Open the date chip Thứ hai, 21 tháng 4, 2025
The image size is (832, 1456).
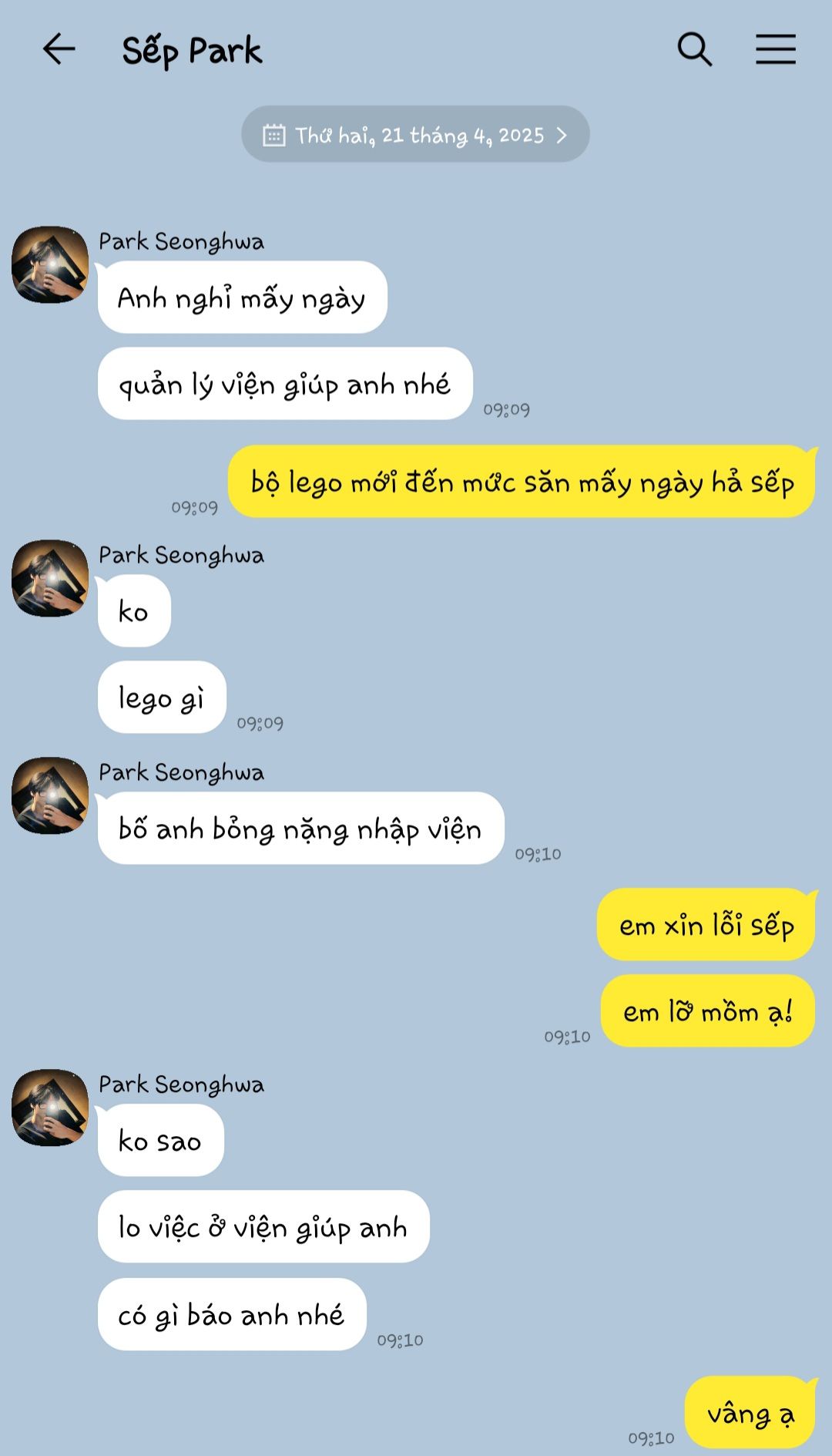coord(415,135)
